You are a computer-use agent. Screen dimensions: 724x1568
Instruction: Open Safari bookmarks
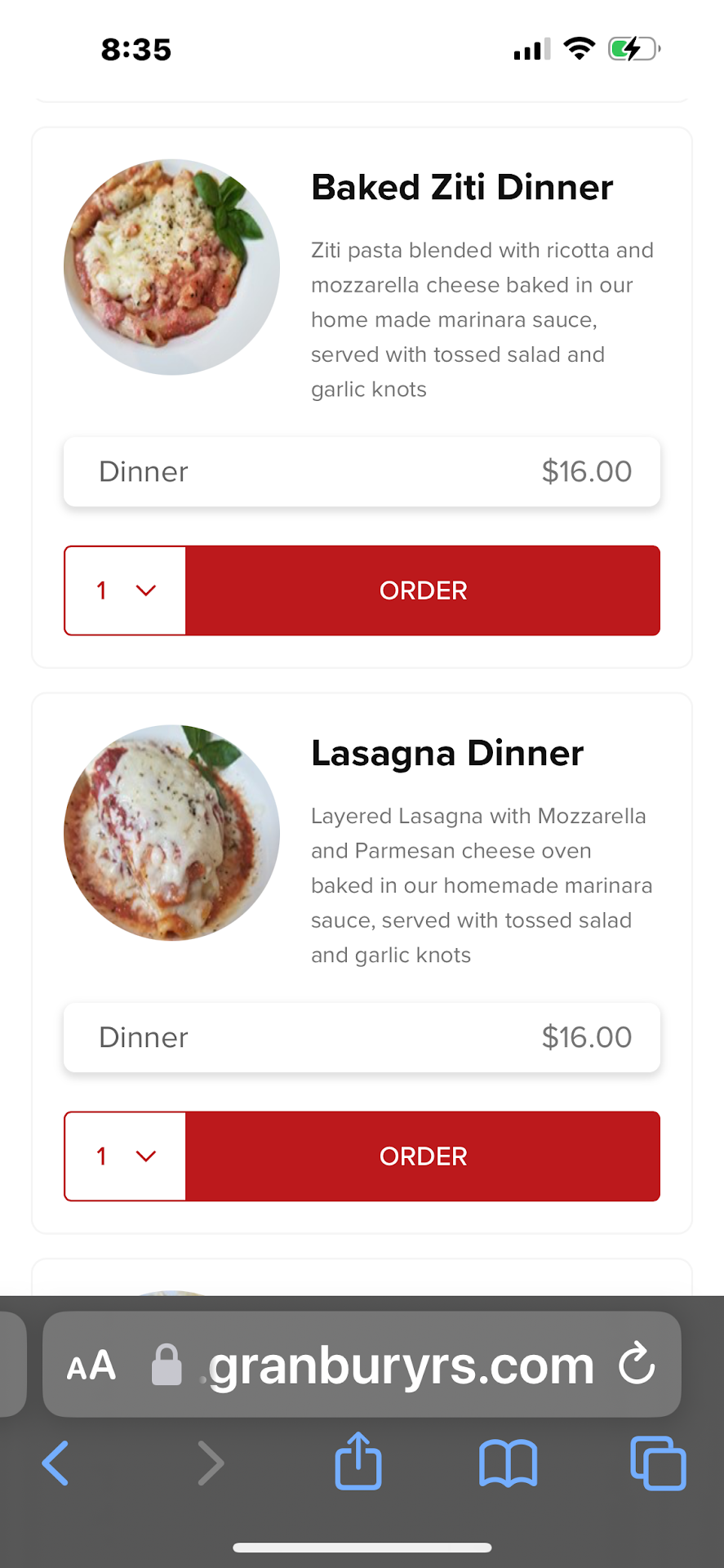tap(508, 1463)
